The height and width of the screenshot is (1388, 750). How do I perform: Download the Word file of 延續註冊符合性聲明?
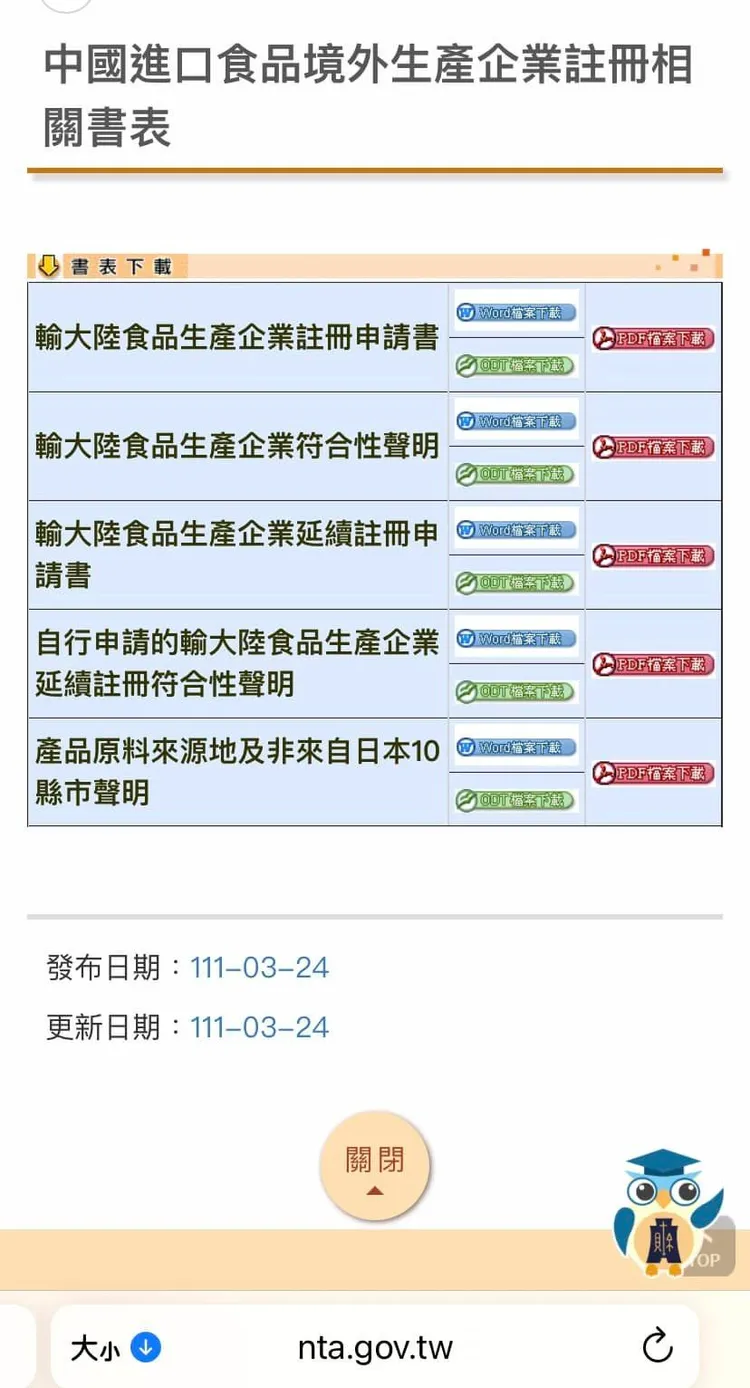[516, 639]
